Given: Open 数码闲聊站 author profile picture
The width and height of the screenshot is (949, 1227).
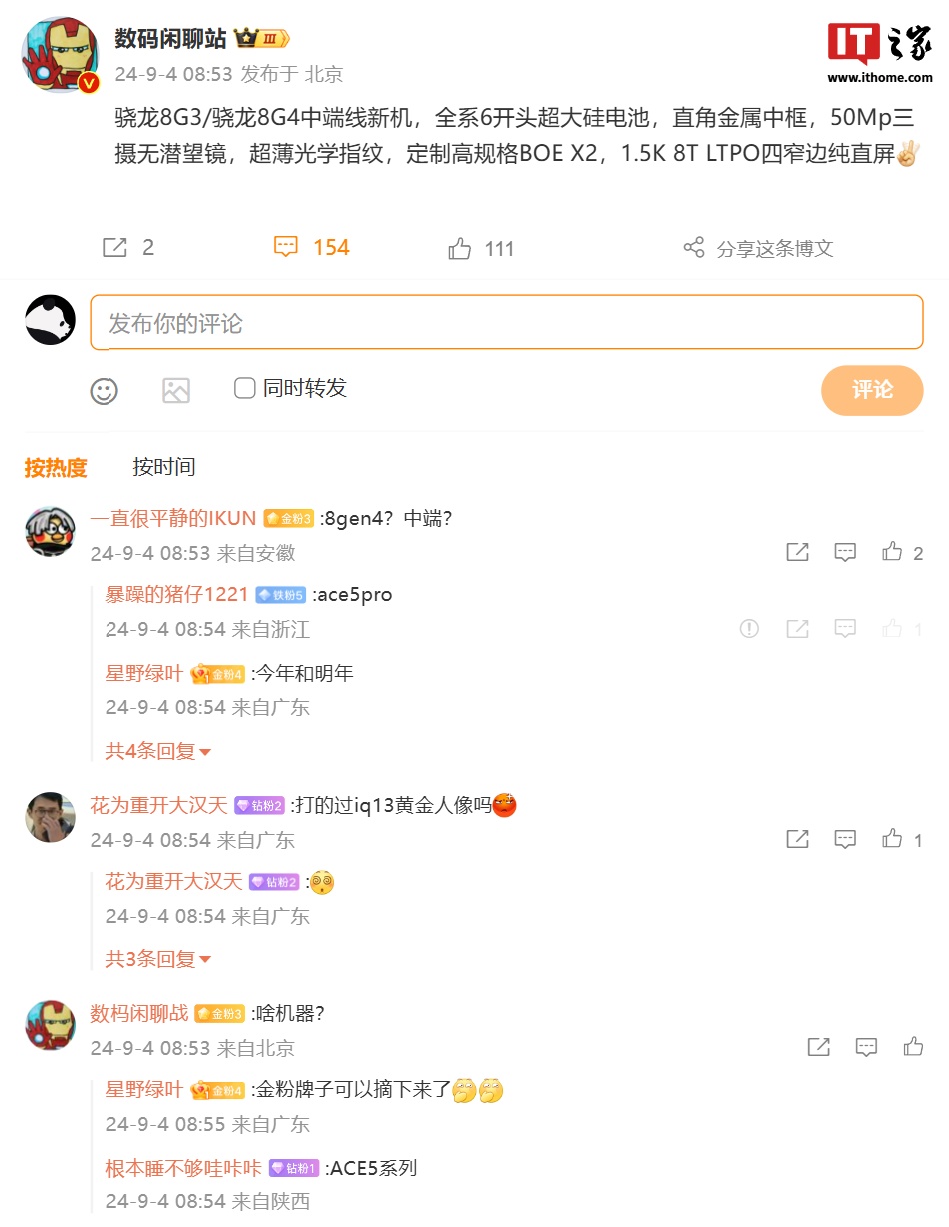Looking at the screenshot, I should 61,55.
